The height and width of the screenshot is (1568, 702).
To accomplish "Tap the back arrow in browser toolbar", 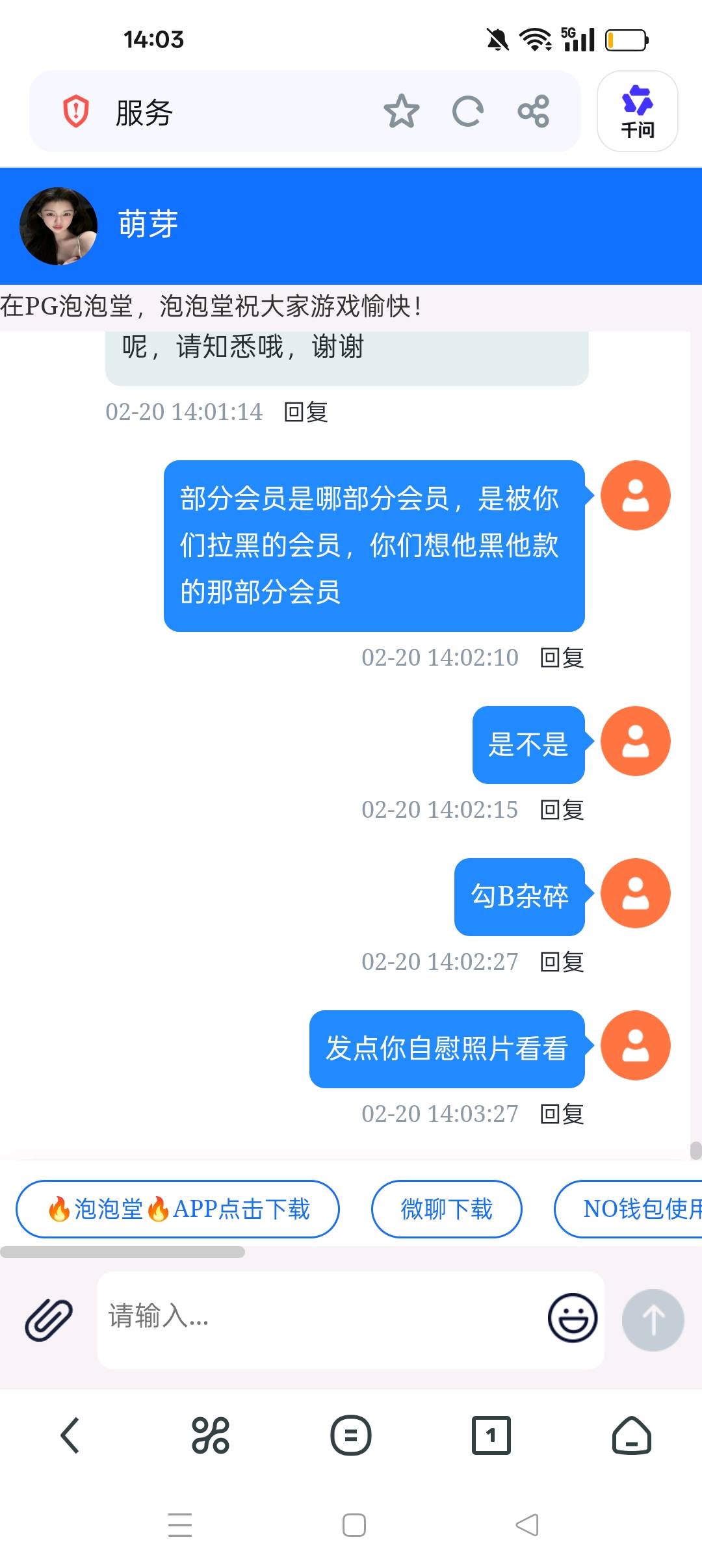I will pos(70,1435).
